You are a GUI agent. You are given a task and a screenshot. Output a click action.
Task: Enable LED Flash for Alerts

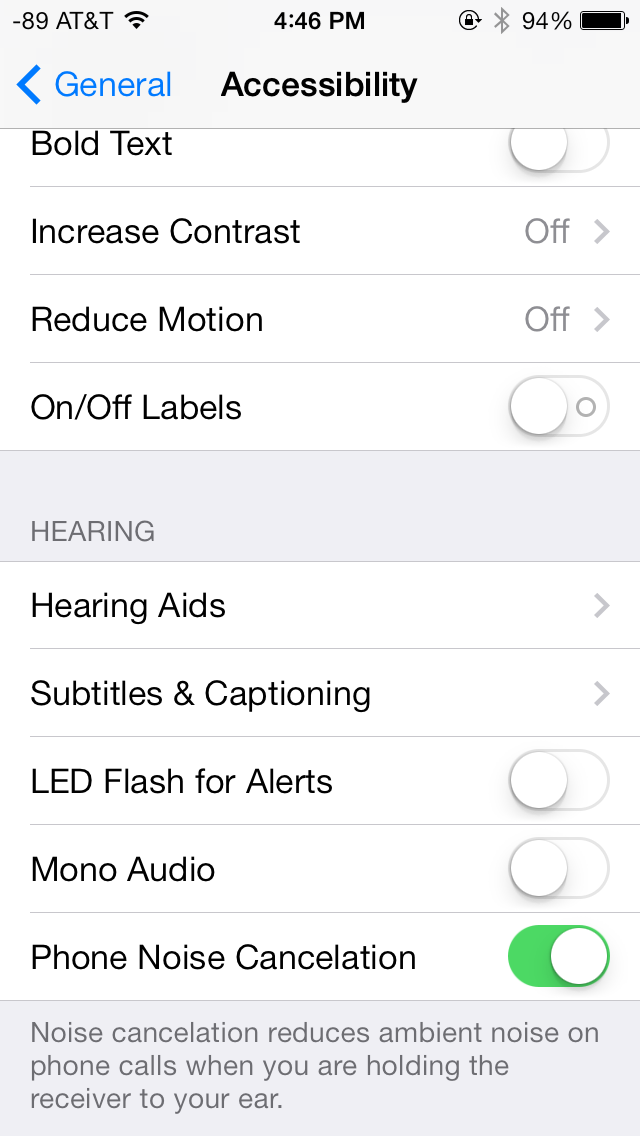[559, 781]
